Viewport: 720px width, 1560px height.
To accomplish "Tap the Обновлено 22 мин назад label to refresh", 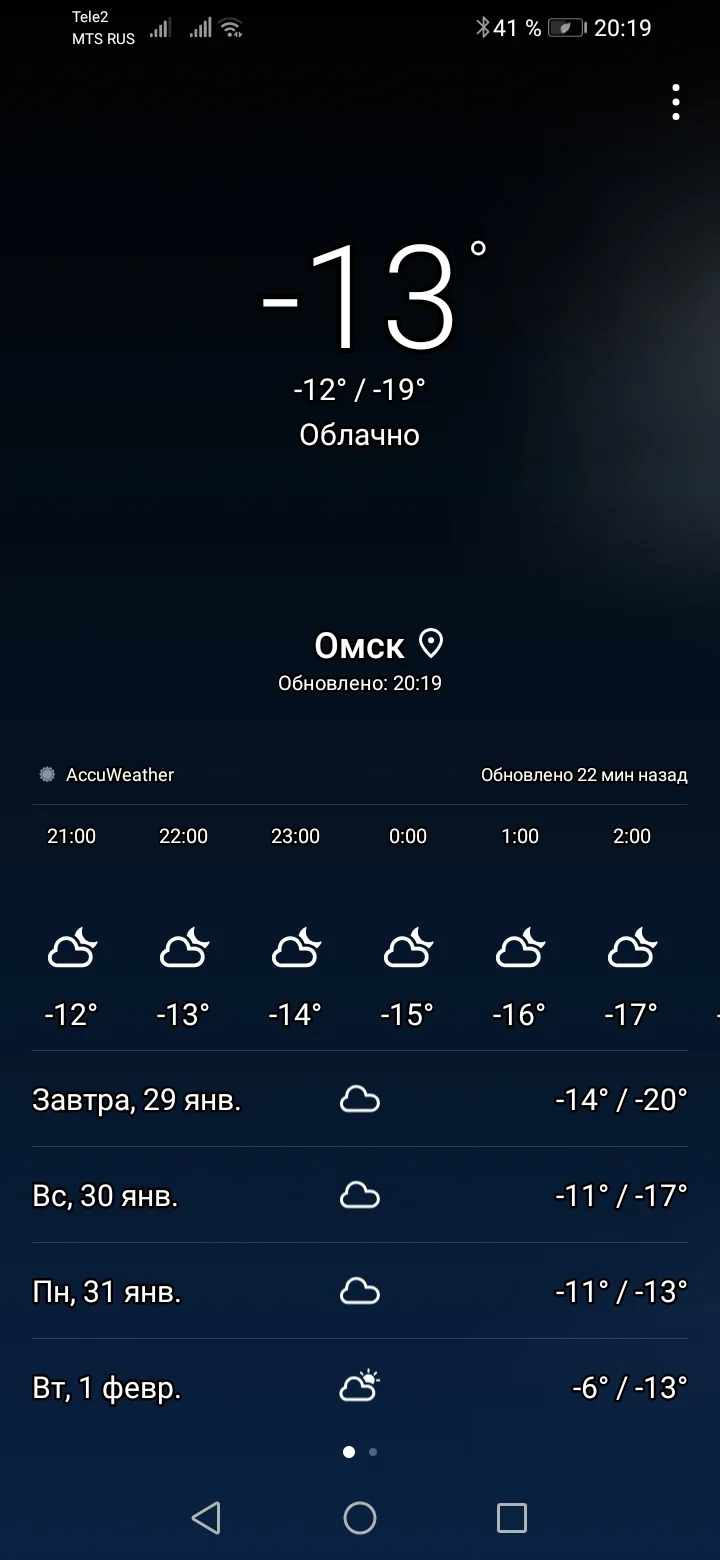I will click(584, 774).
